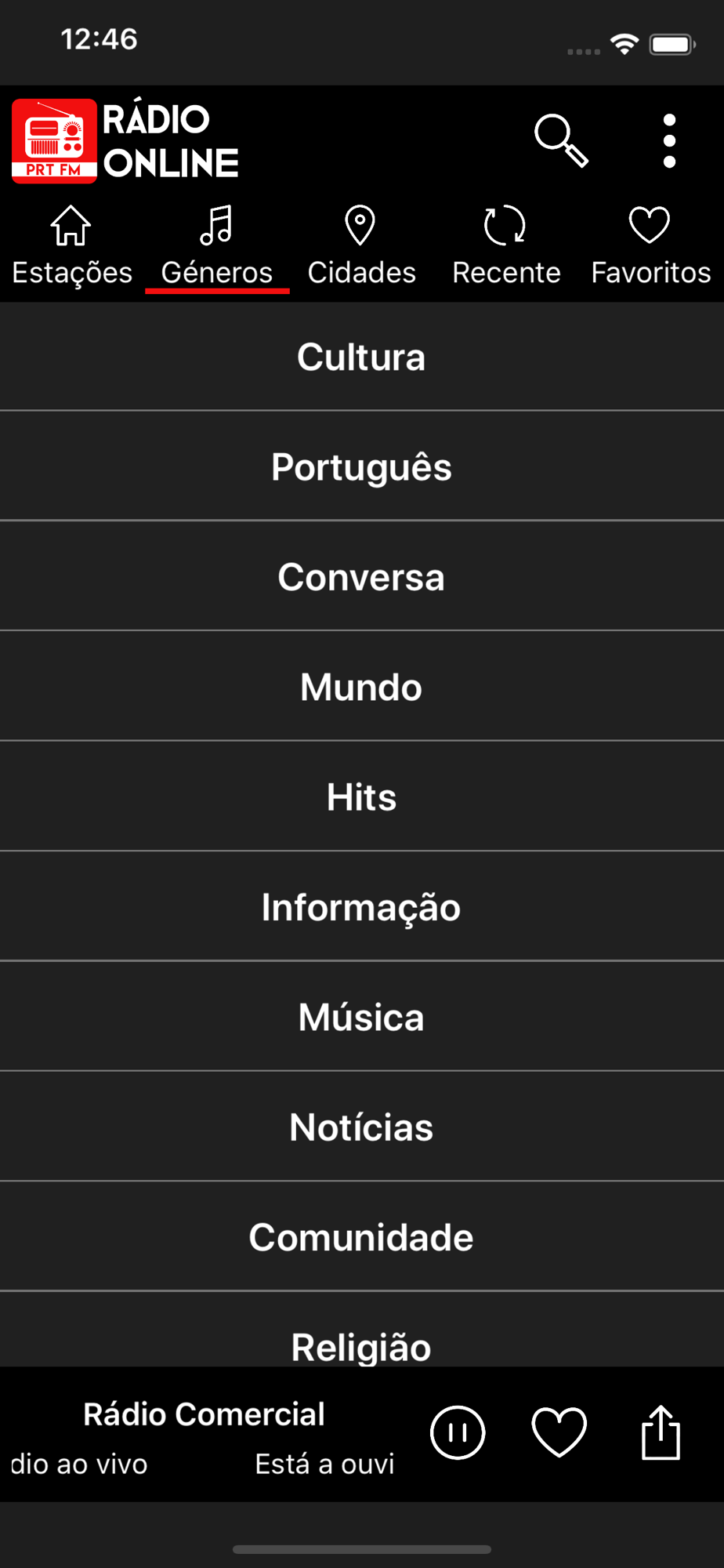Viewport: 724px width, 1568px height.
Task: Open the Comunidade genre
Action: point(362,1237)
